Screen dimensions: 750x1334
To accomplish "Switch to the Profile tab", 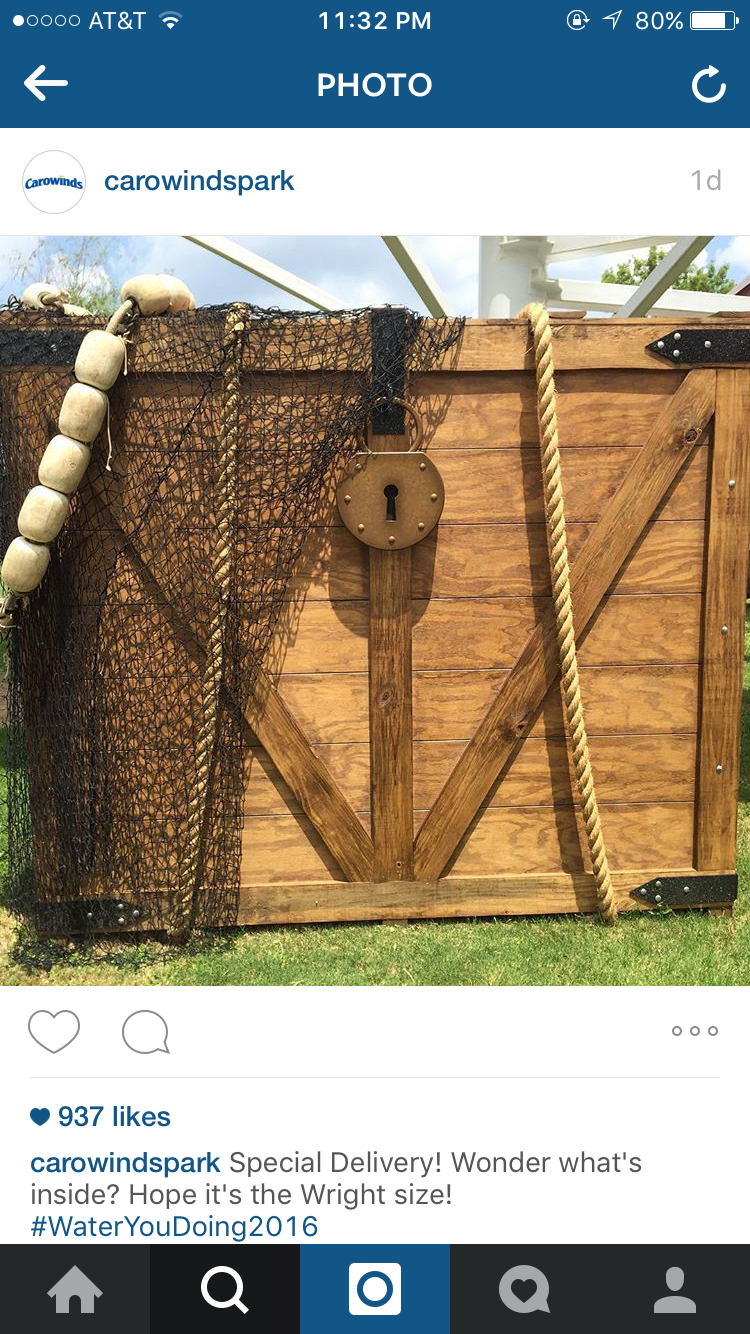I will [x=675, y=1289].
